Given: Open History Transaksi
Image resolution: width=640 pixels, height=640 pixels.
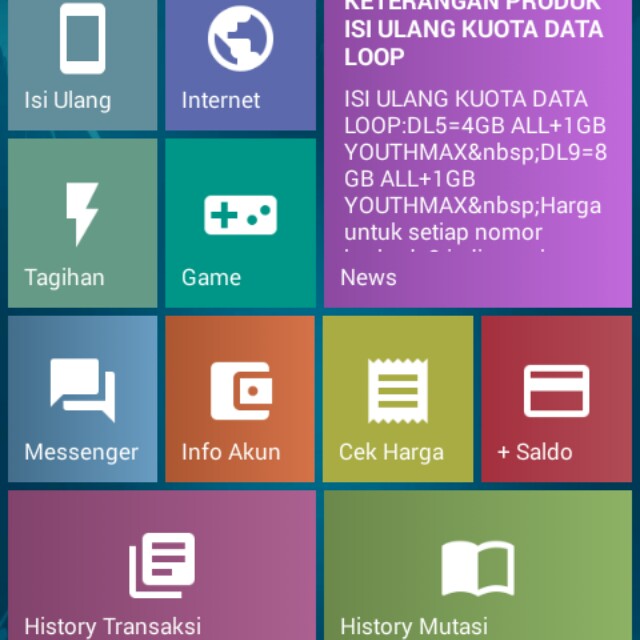Looking at the screenshot, I should click(x=162, y=565).
